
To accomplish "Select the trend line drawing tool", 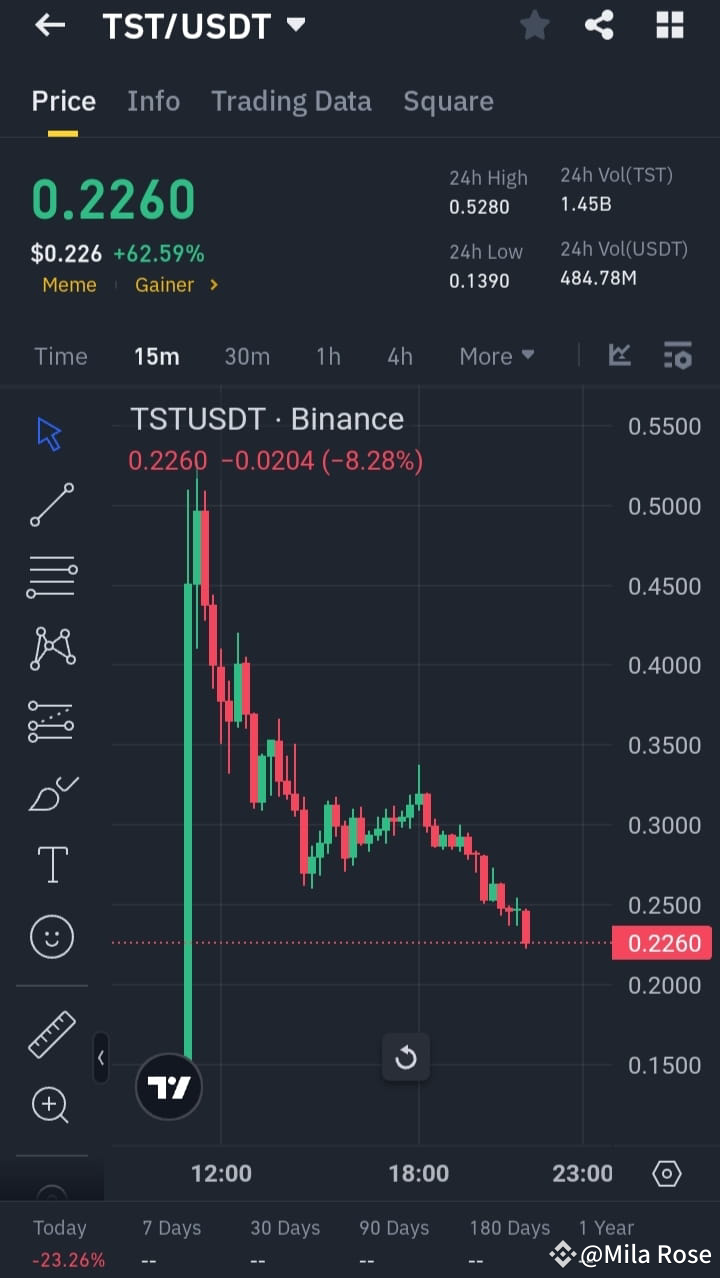I will tap(51, 505).
